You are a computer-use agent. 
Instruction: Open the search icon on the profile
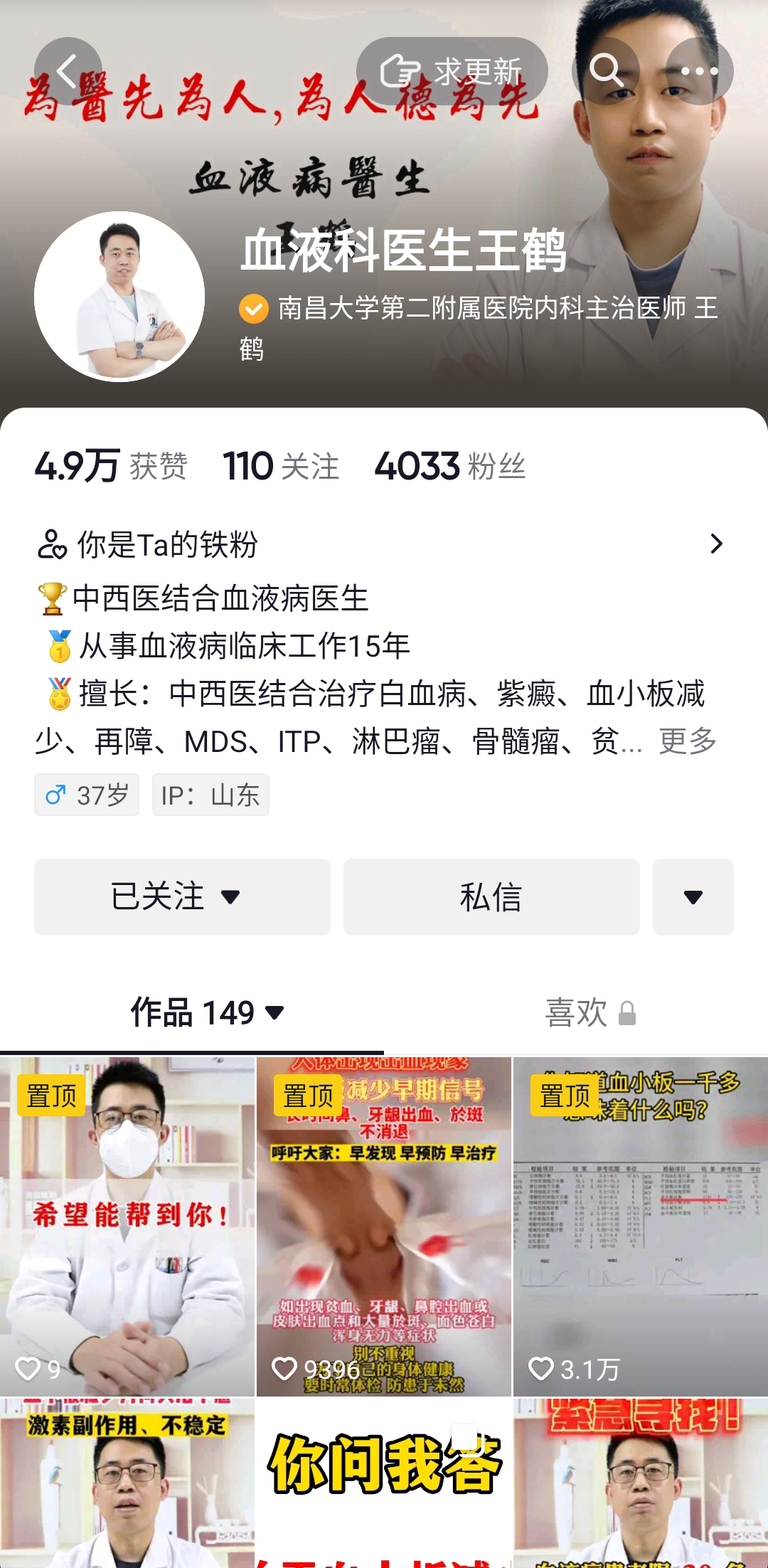[x=606, y=71]
